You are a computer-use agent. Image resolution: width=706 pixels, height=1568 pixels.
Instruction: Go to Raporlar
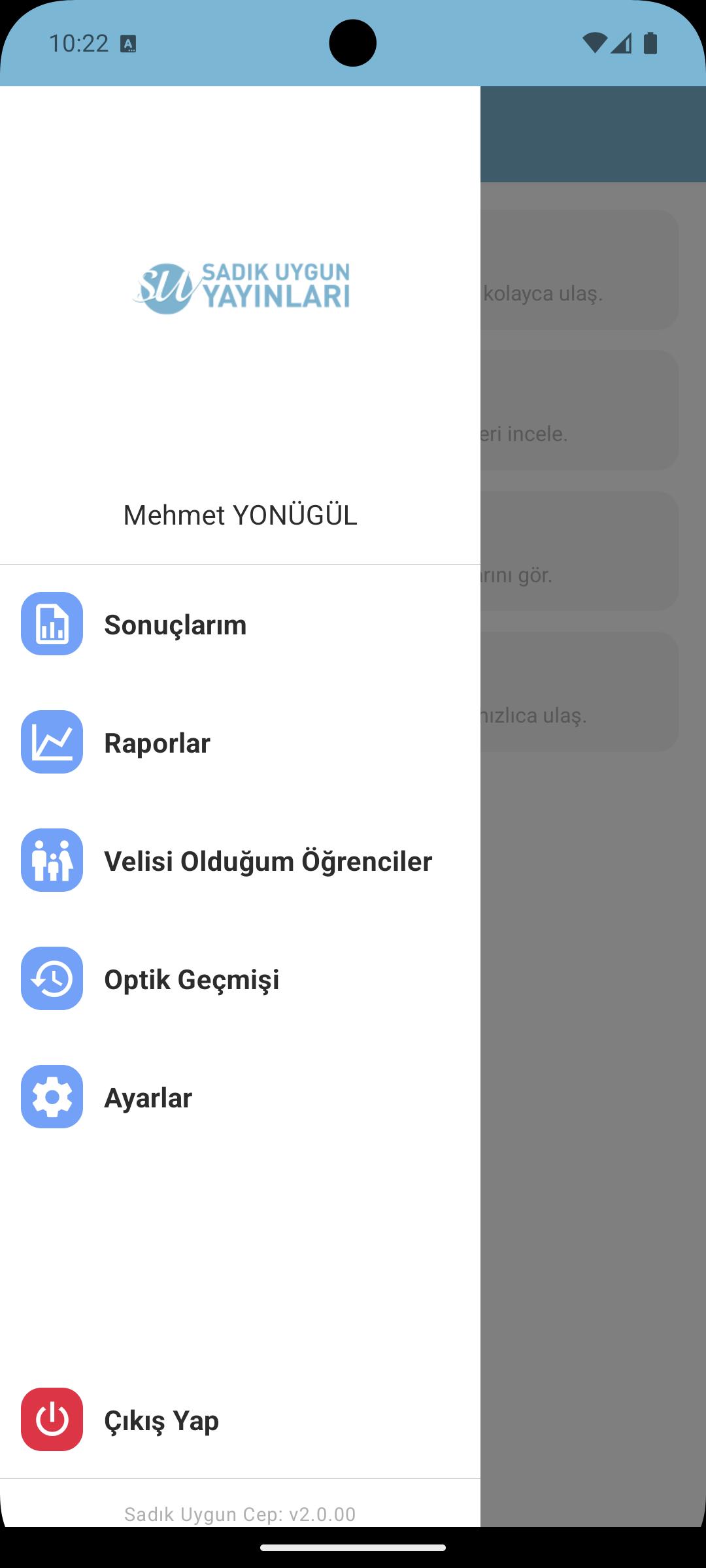click(x=157, y=743)
